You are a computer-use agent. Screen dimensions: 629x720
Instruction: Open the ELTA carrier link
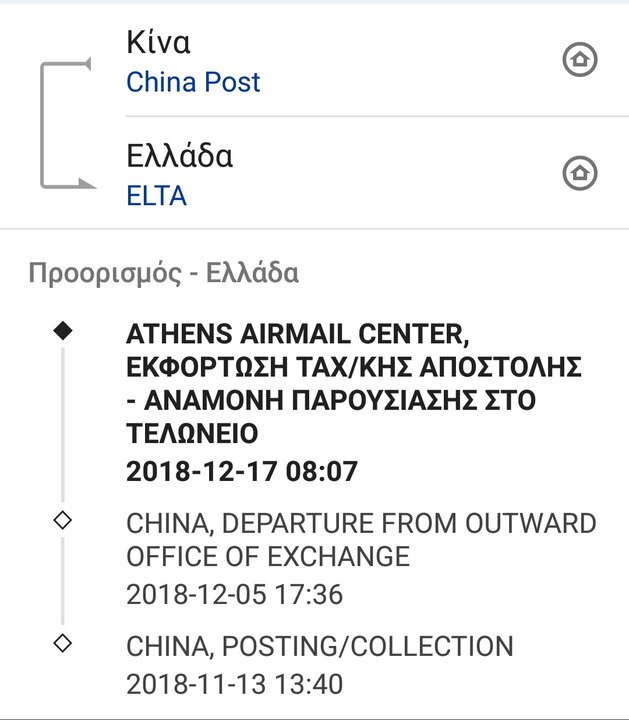[156, 195]
